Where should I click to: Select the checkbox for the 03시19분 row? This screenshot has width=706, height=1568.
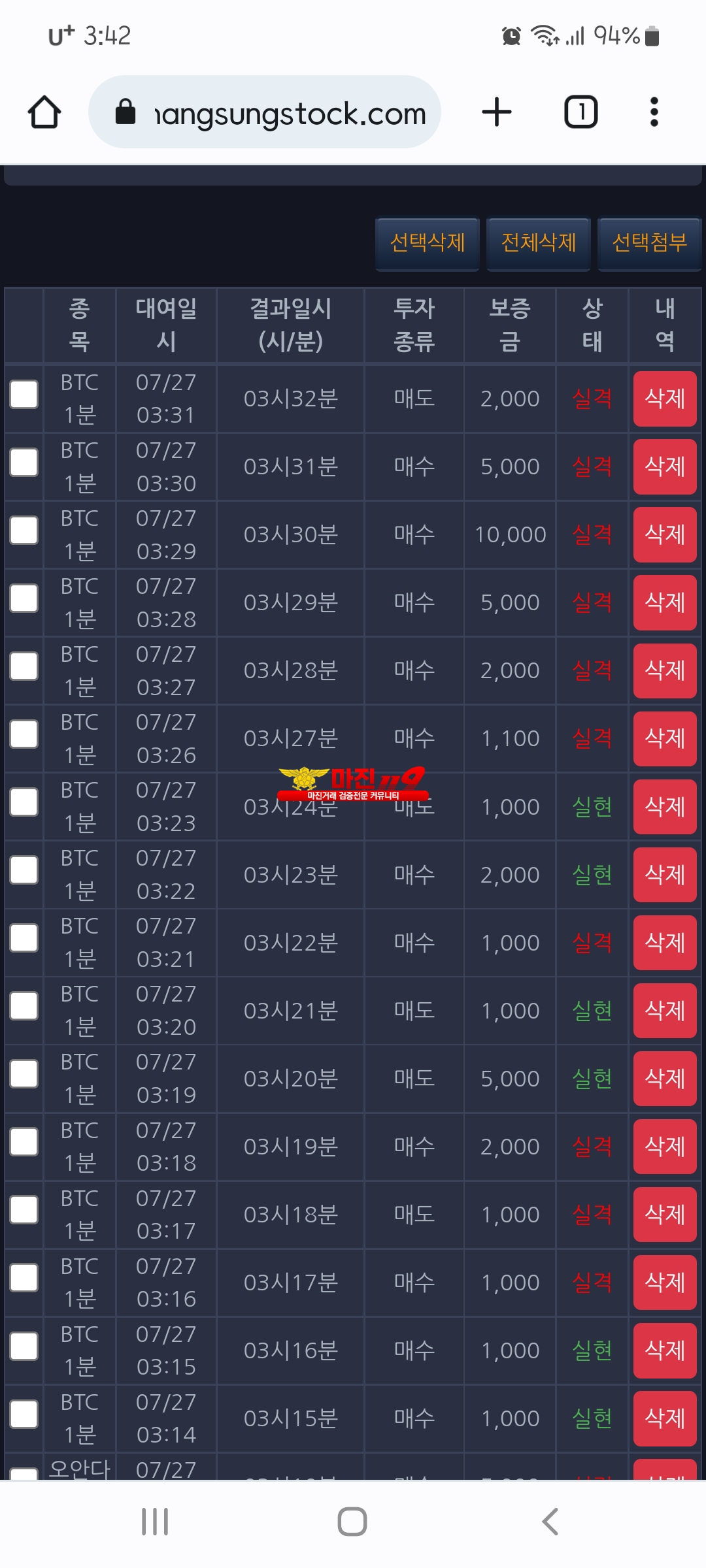click(x=24, y=1142)
